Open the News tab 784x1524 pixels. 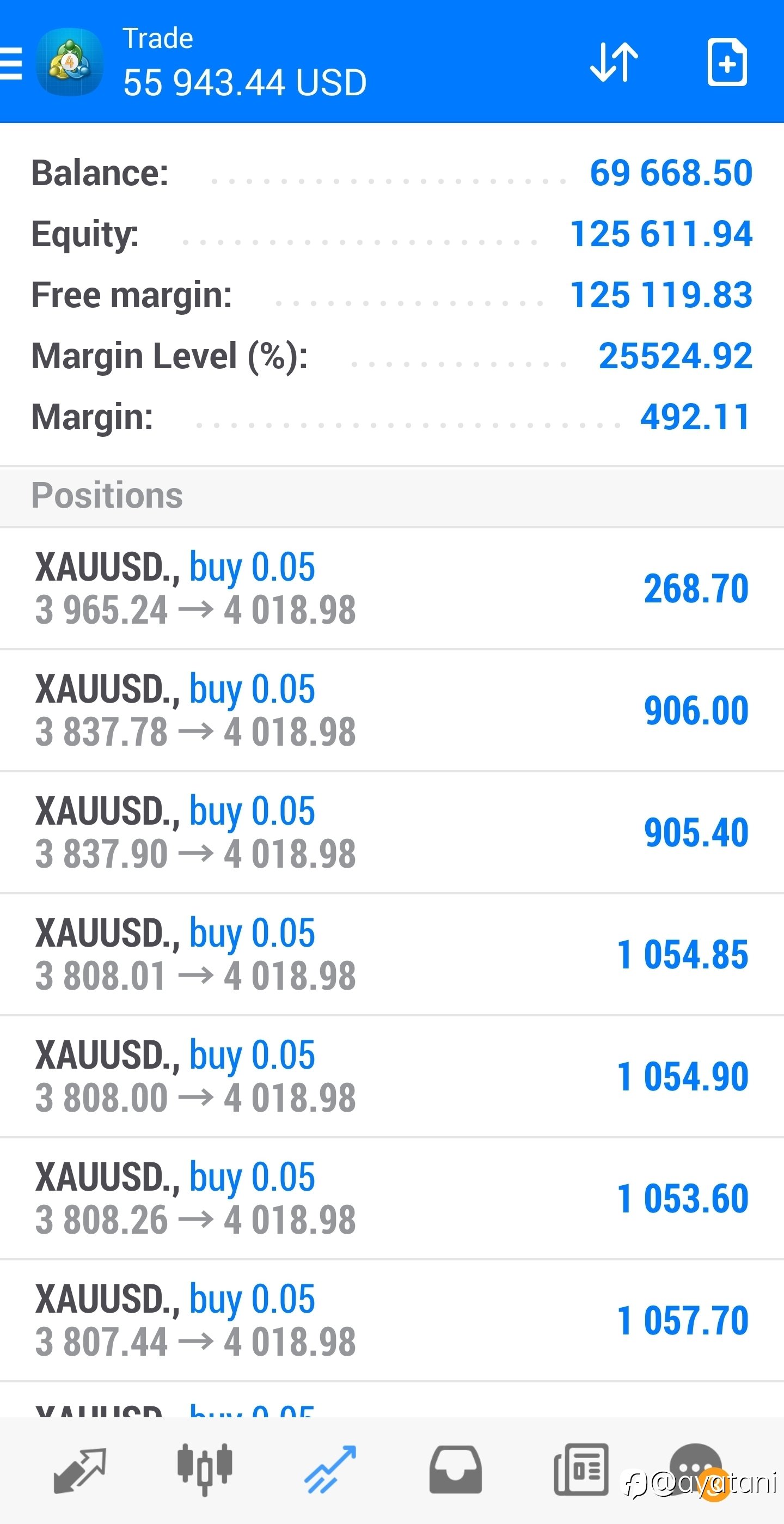pos(580,1470)
